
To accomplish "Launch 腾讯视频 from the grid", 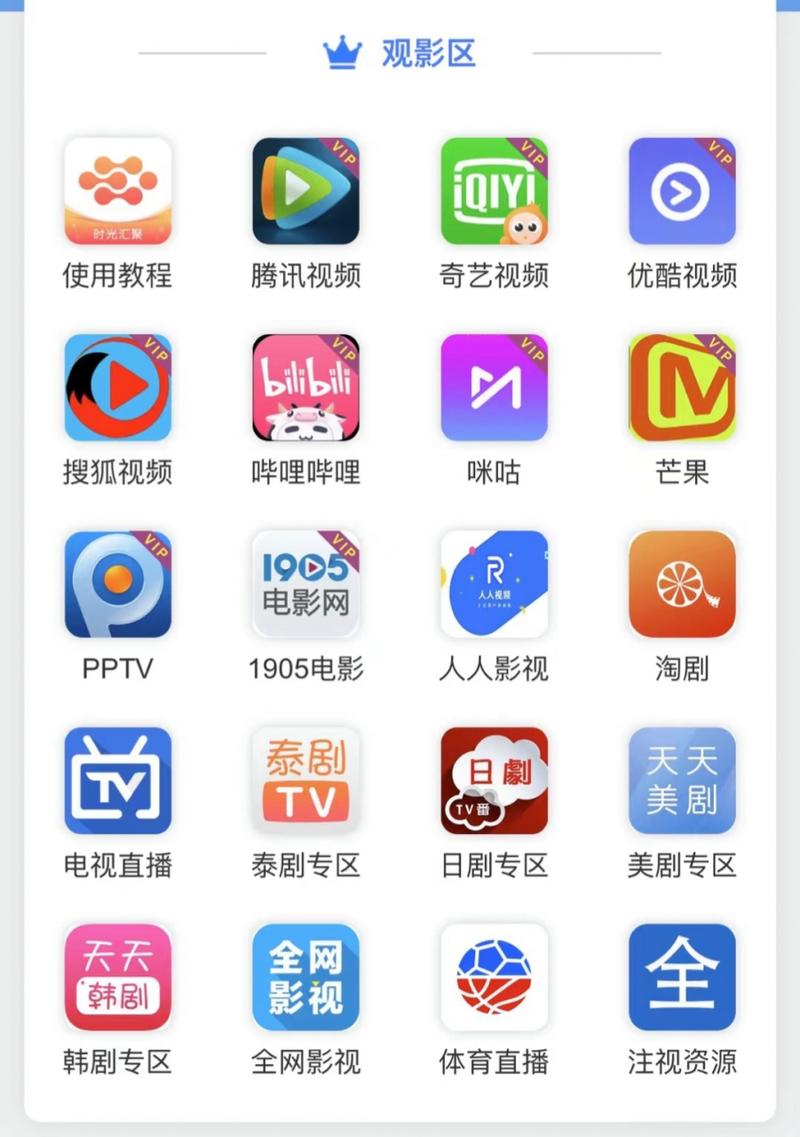I will coord(306,191).
